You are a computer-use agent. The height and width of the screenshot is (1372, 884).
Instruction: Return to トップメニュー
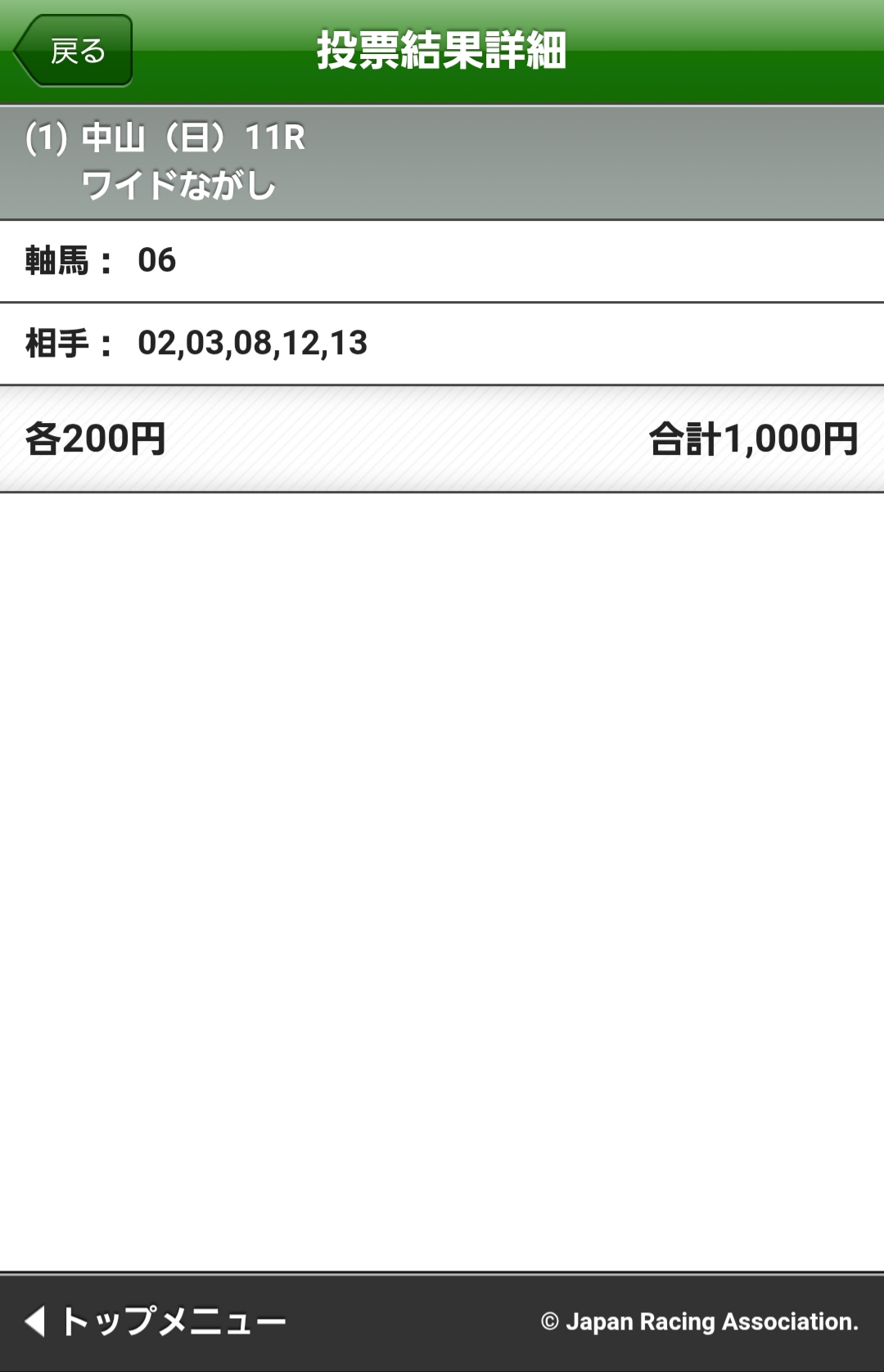(156, 1320)
